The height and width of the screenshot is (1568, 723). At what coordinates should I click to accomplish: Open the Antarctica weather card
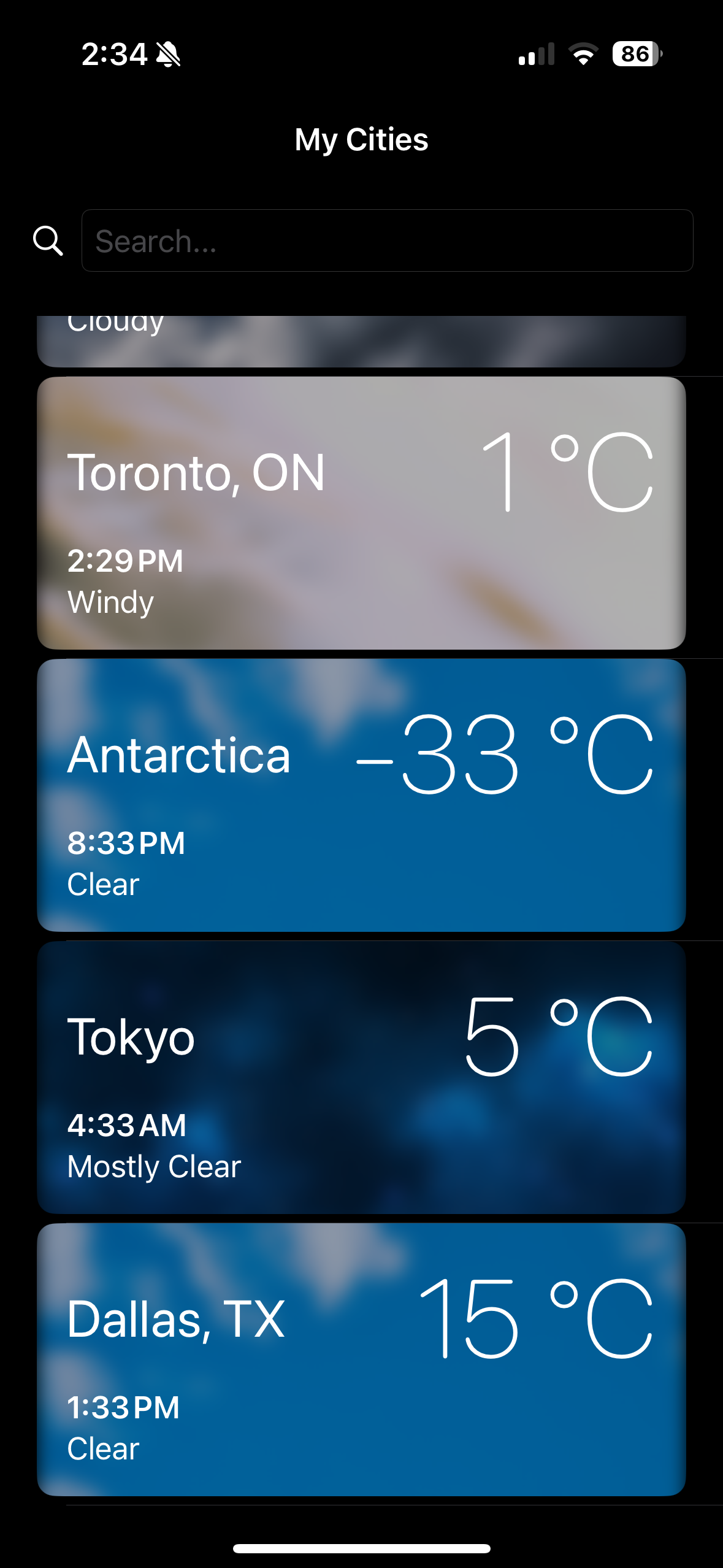361,795
